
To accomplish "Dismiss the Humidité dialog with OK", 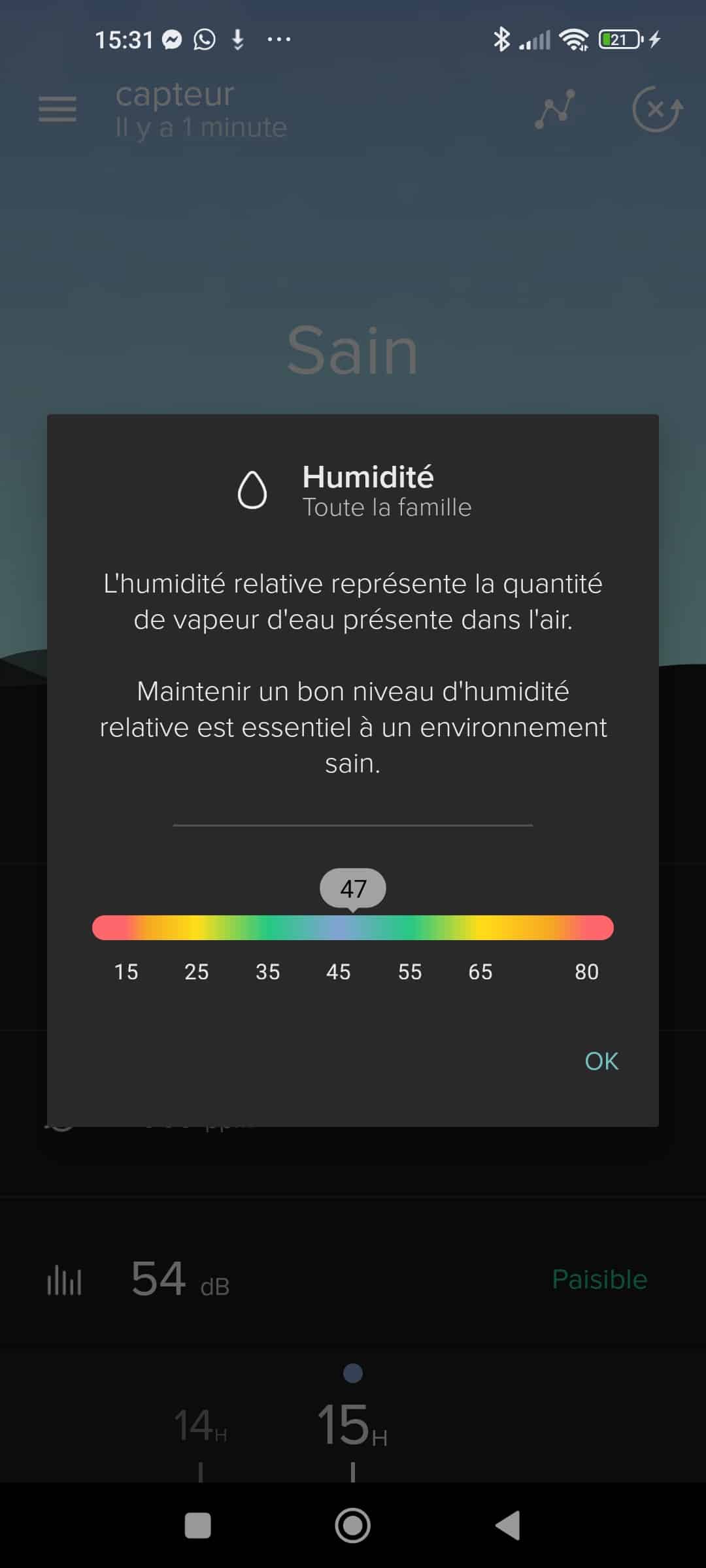I will point(601,1061).
